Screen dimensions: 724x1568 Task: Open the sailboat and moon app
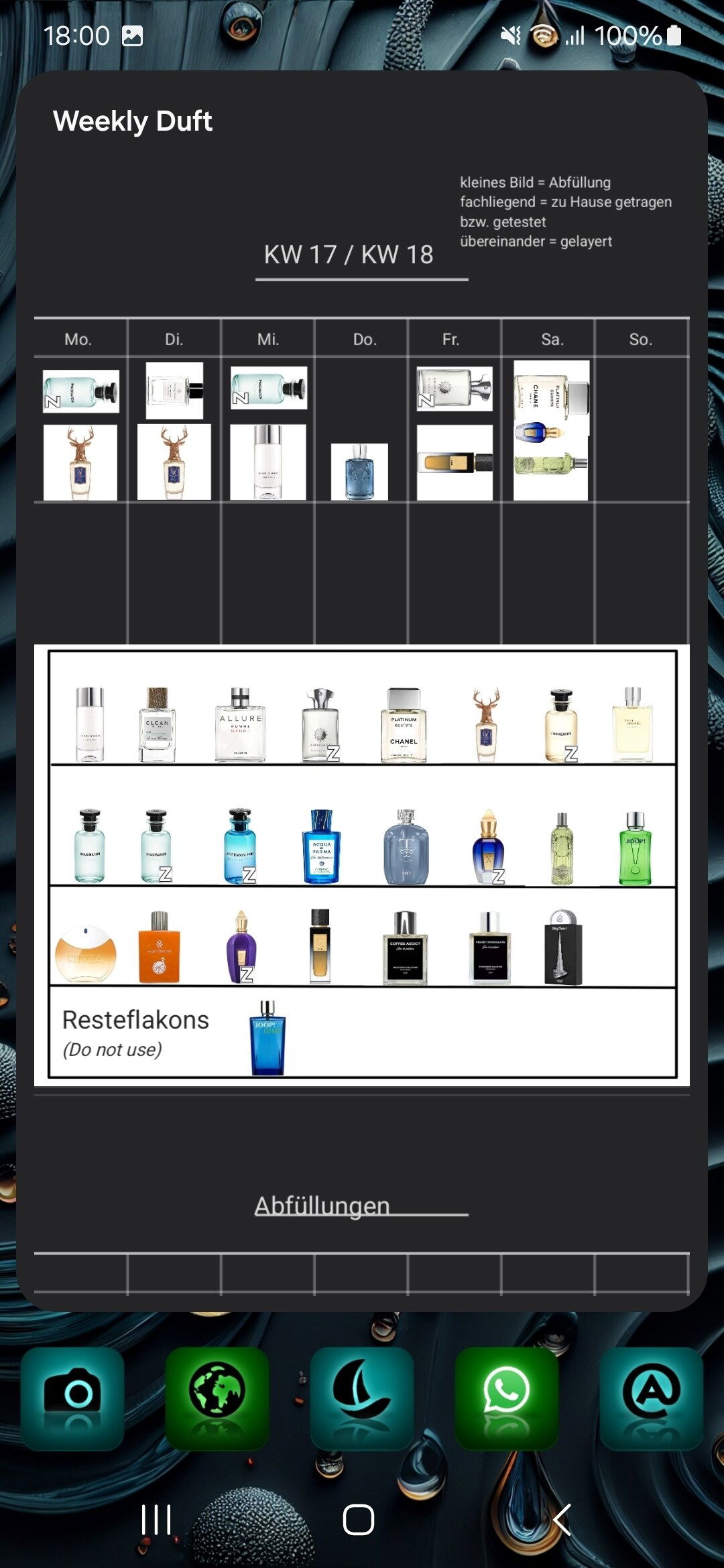pos(362,1398)
